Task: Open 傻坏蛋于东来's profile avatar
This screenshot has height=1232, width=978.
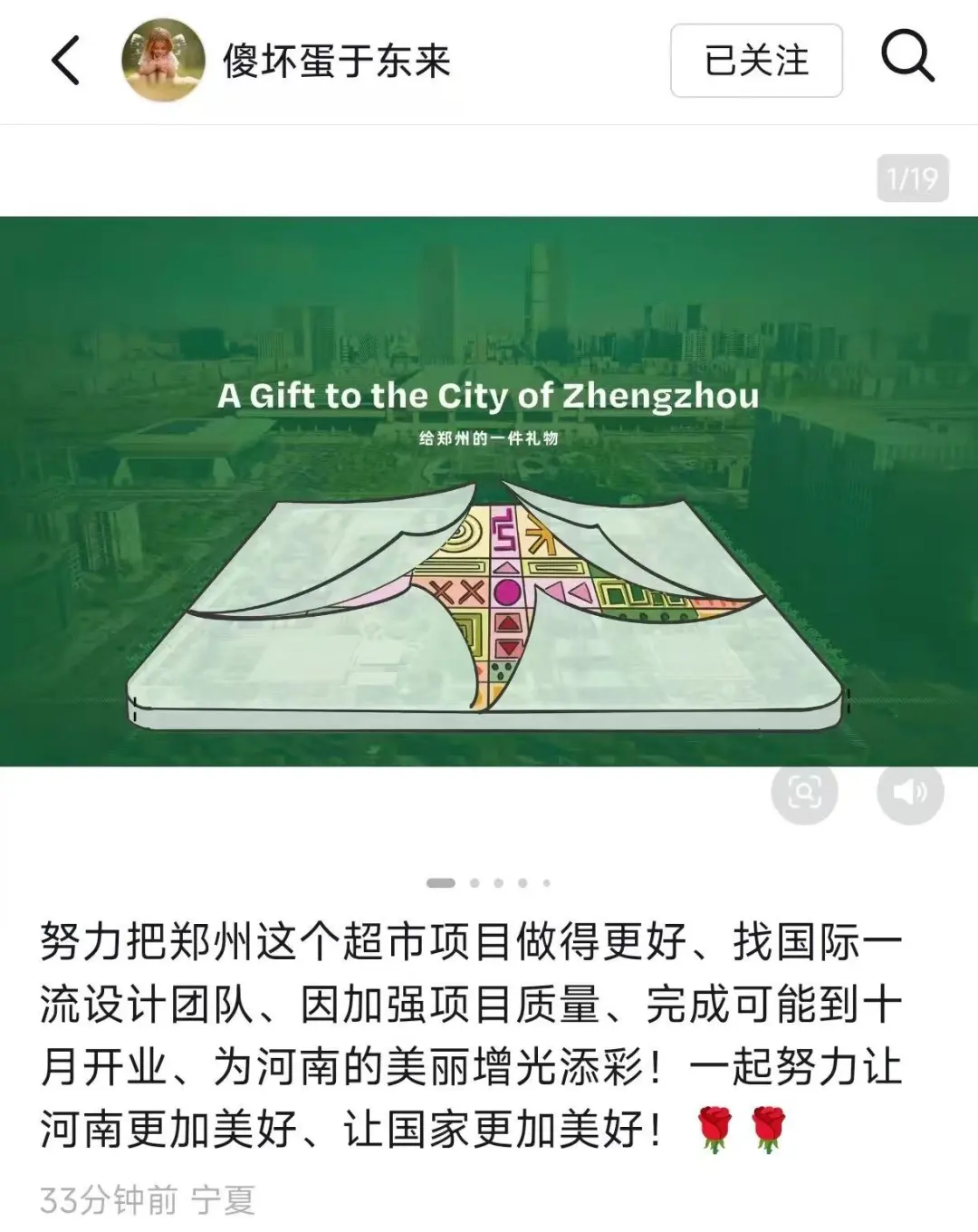Action: coord(162,60)
